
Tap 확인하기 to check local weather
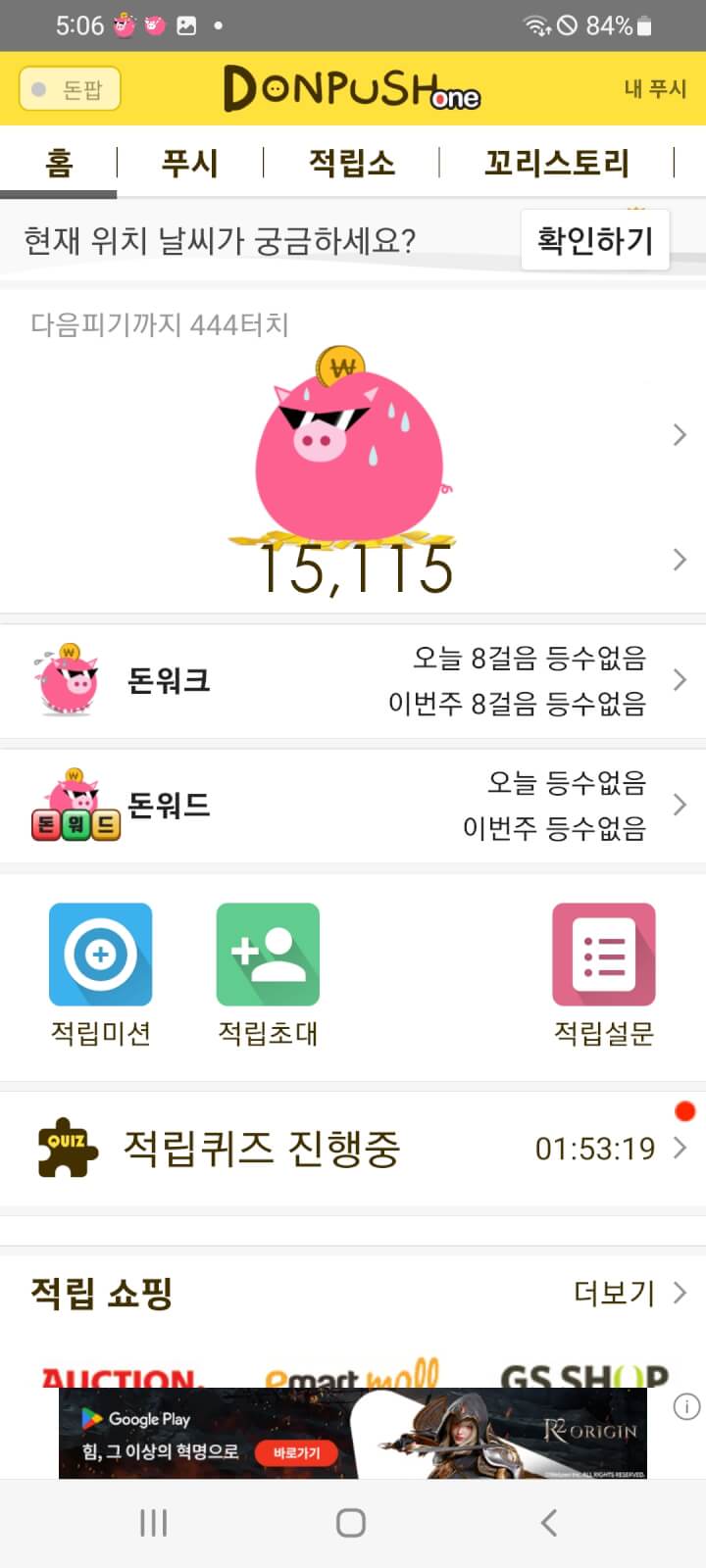click(594, 239)
